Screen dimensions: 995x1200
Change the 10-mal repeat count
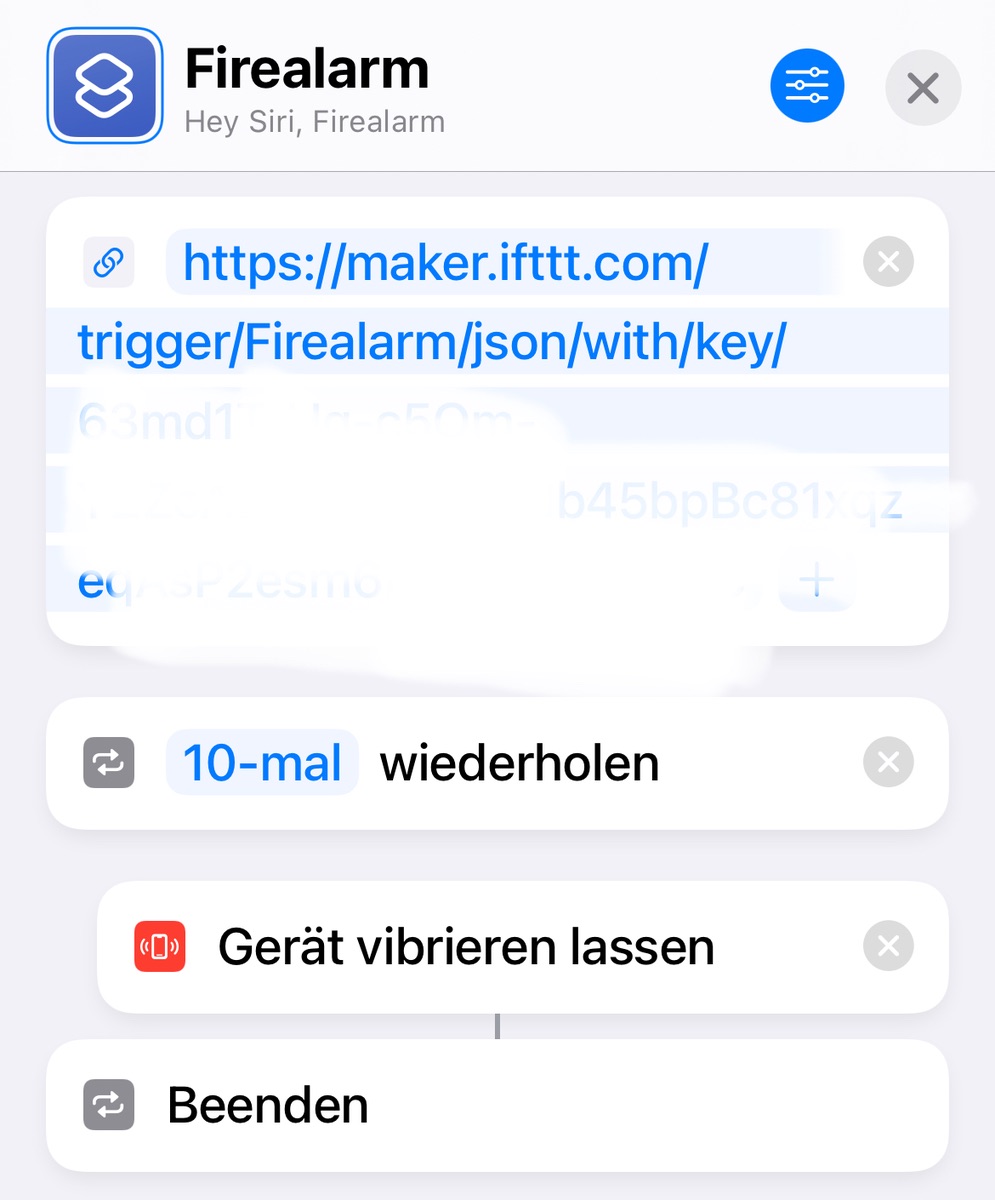click(x=262, y=763)
